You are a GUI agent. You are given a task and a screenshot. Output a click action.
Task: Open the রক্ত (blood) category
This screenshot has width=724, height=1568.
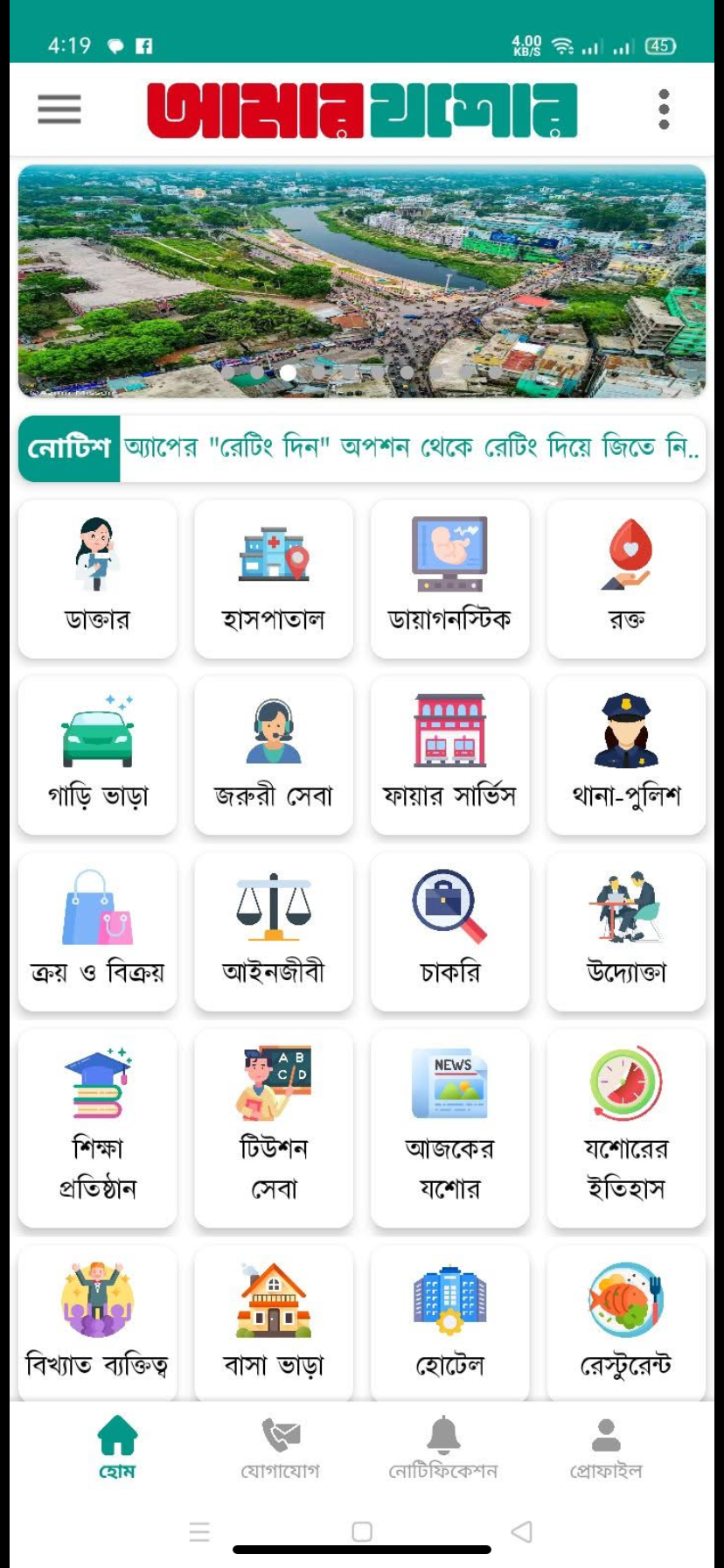[626, 578]
